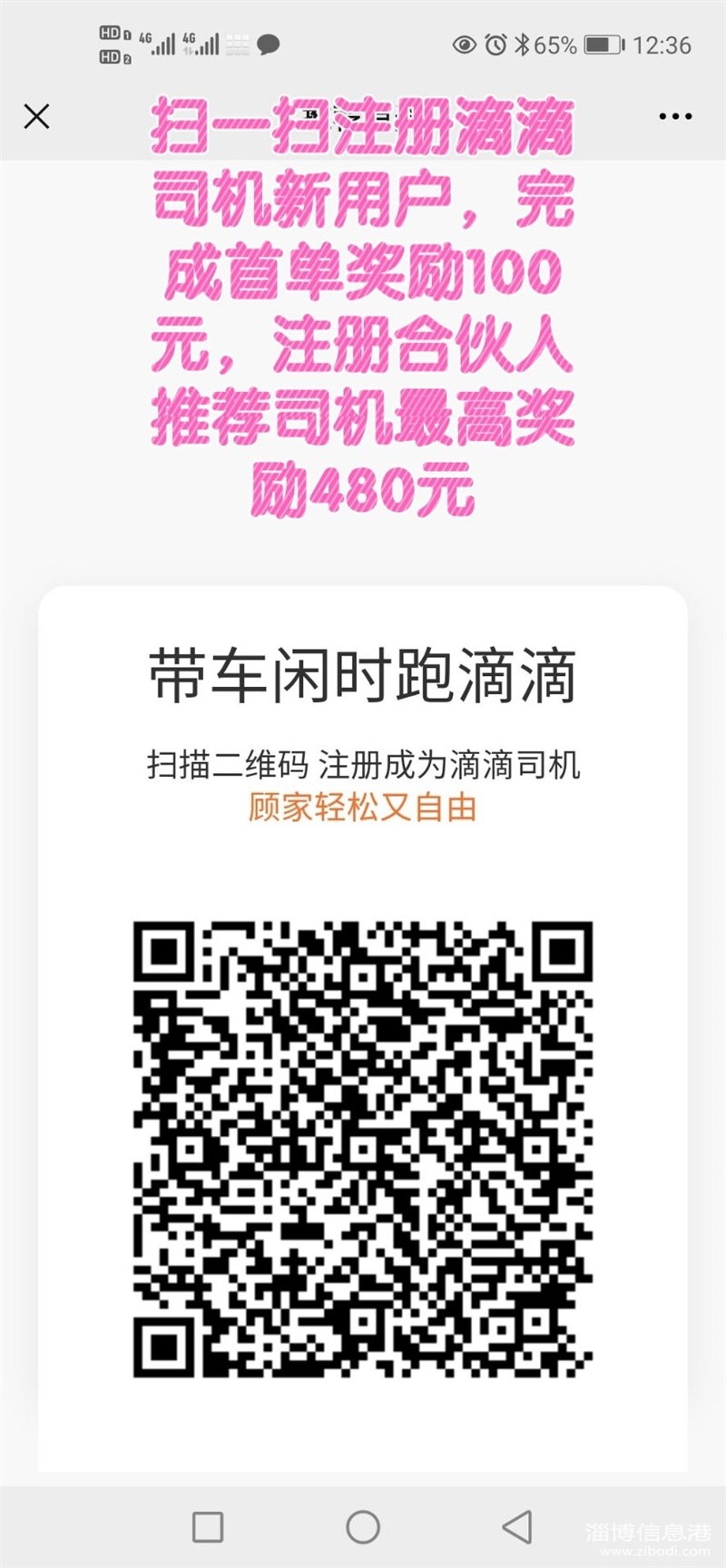726x1568 pixels.
Task: Tap the system home circle button
Action: pyautogui.click(x=363, y=1527)
